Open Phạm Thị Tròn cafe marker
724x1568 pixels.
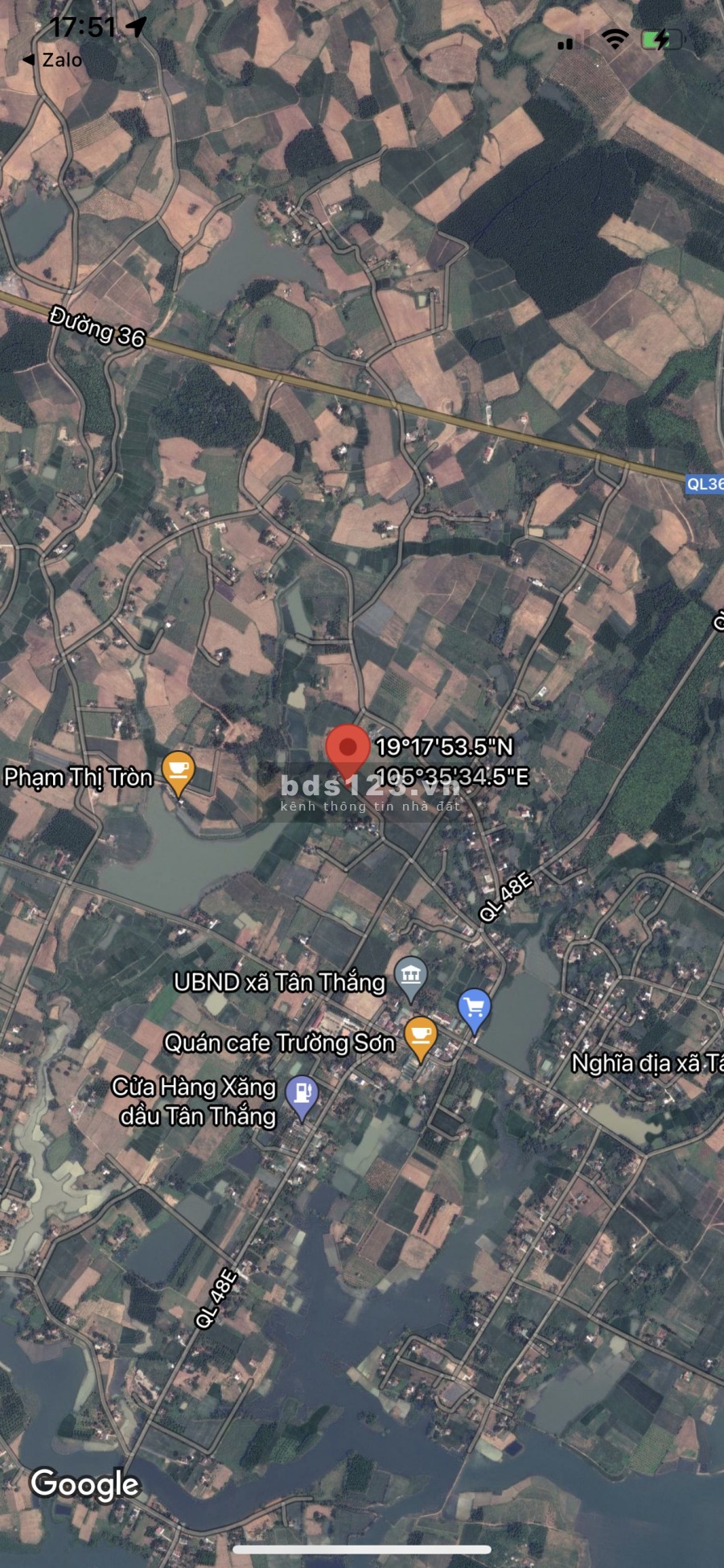click(178, 771)
